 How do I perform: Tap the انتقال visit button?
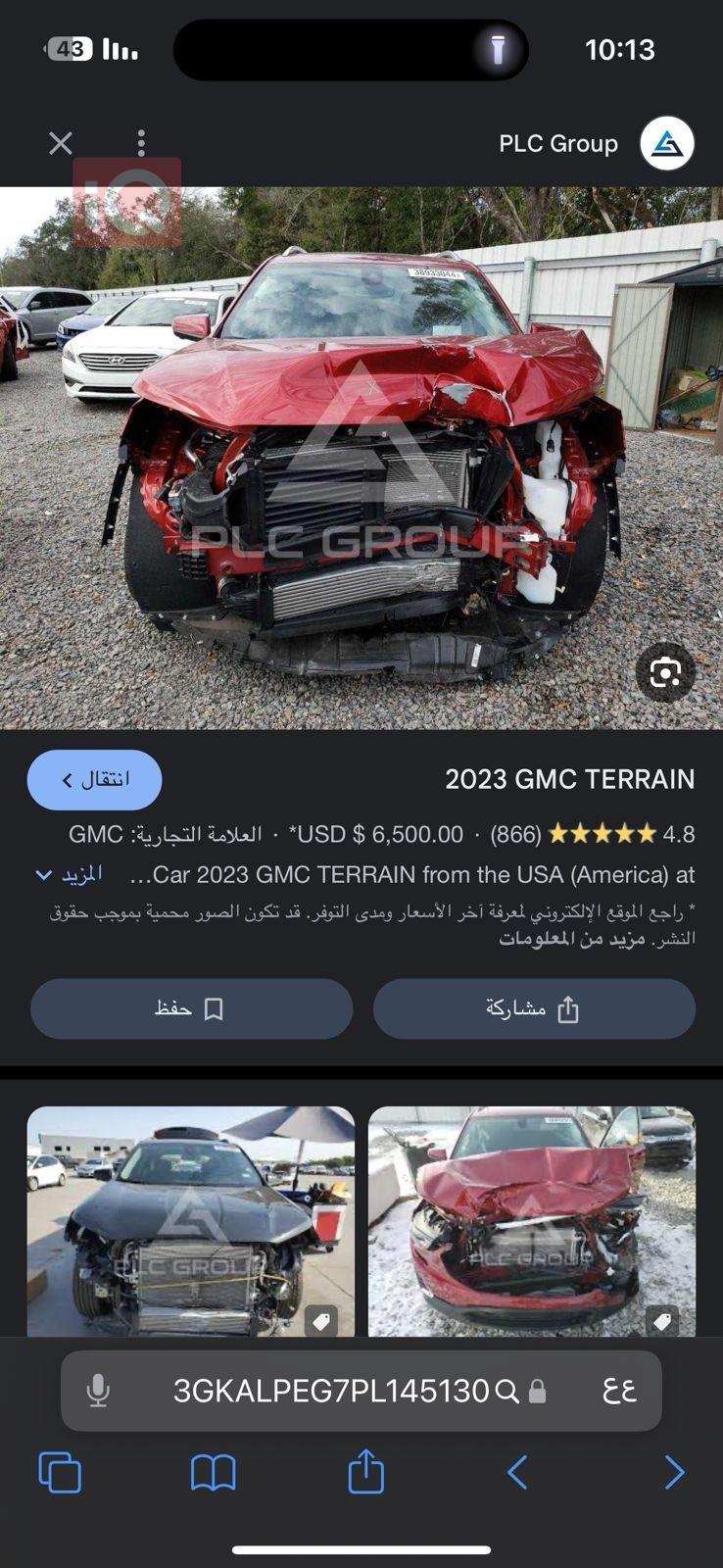(94, 780)
